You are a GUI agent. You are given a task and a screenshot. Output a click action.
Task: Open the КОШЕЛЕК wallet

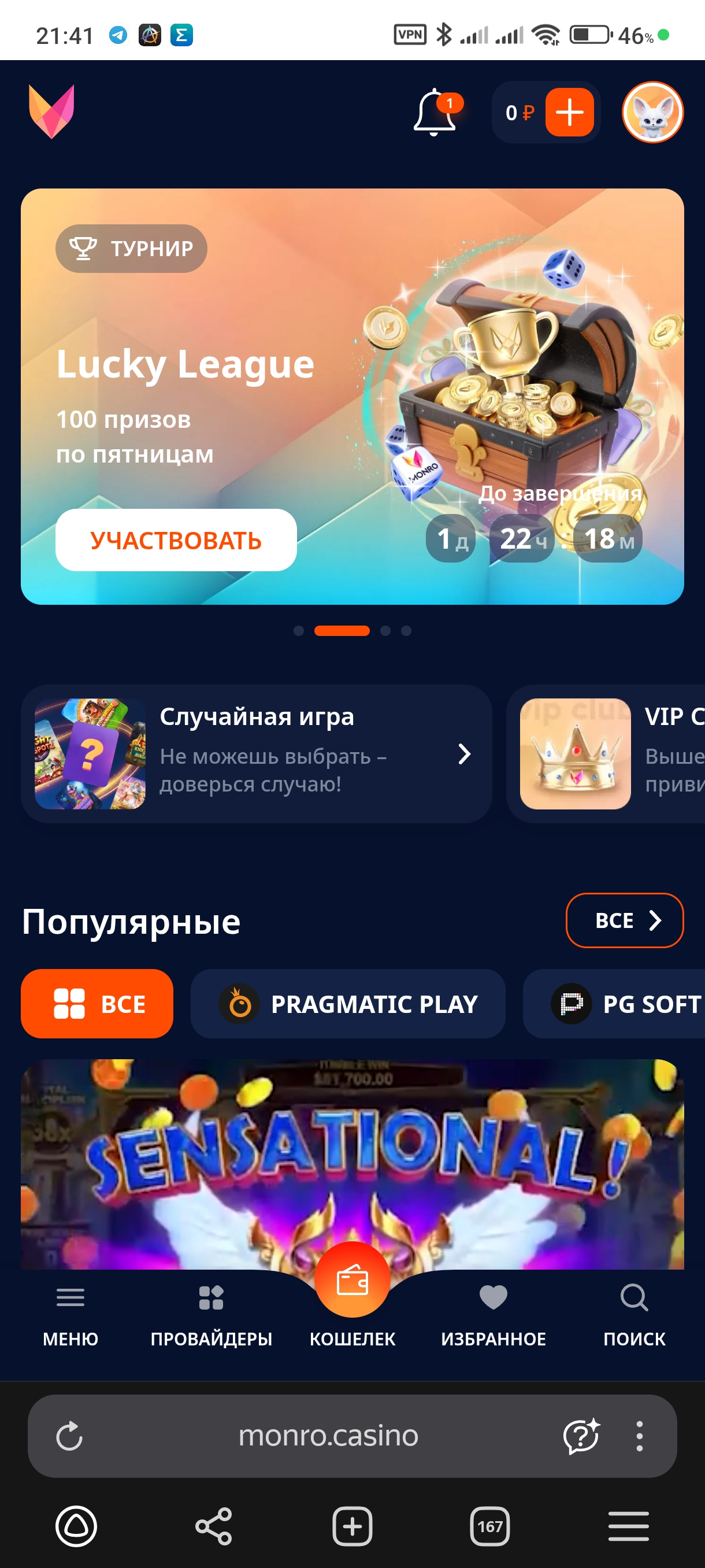point(352,1290)
